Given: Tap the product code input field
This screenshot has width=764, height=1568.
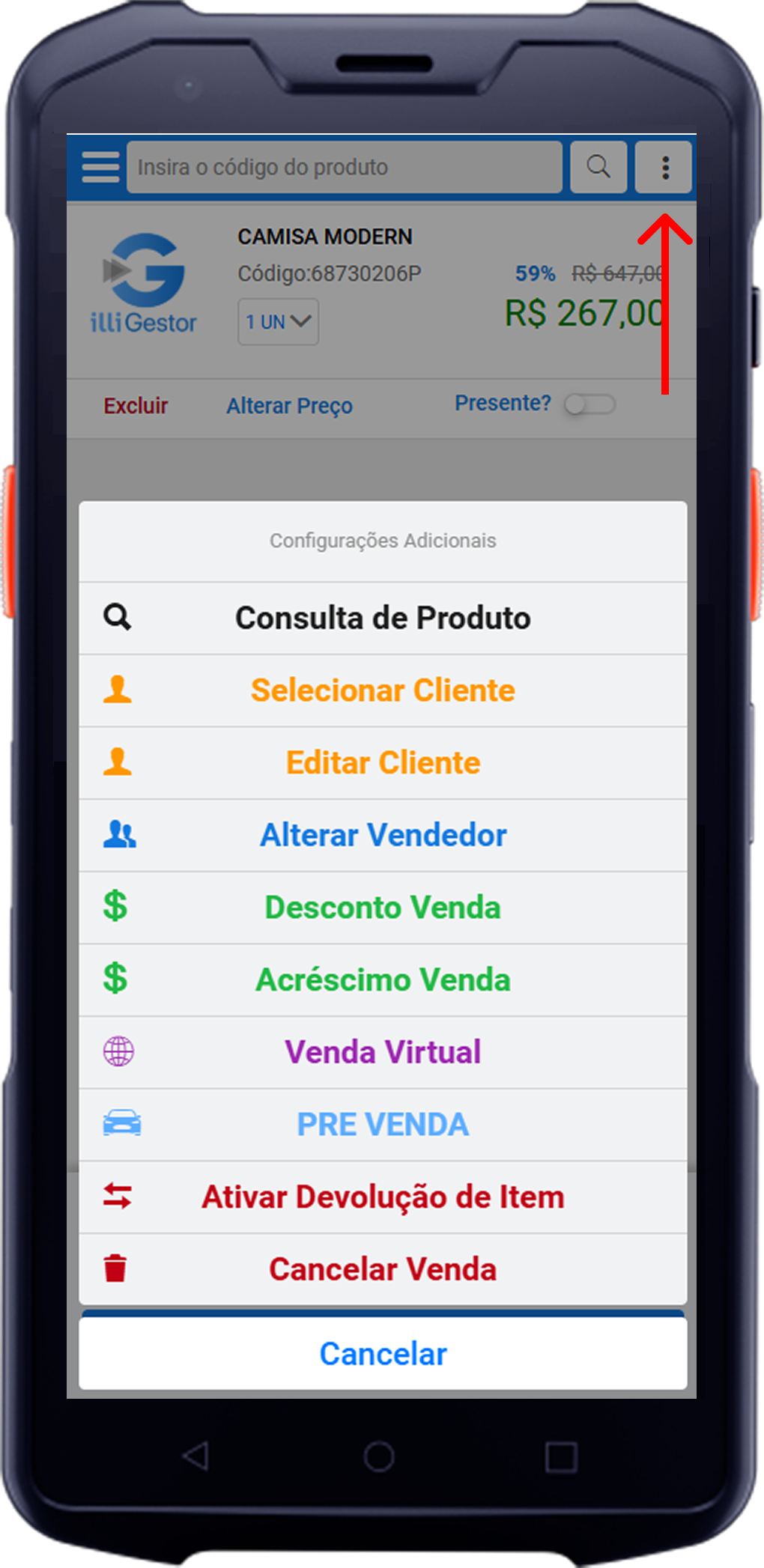Looking at the screenshot, I should 345,167.
